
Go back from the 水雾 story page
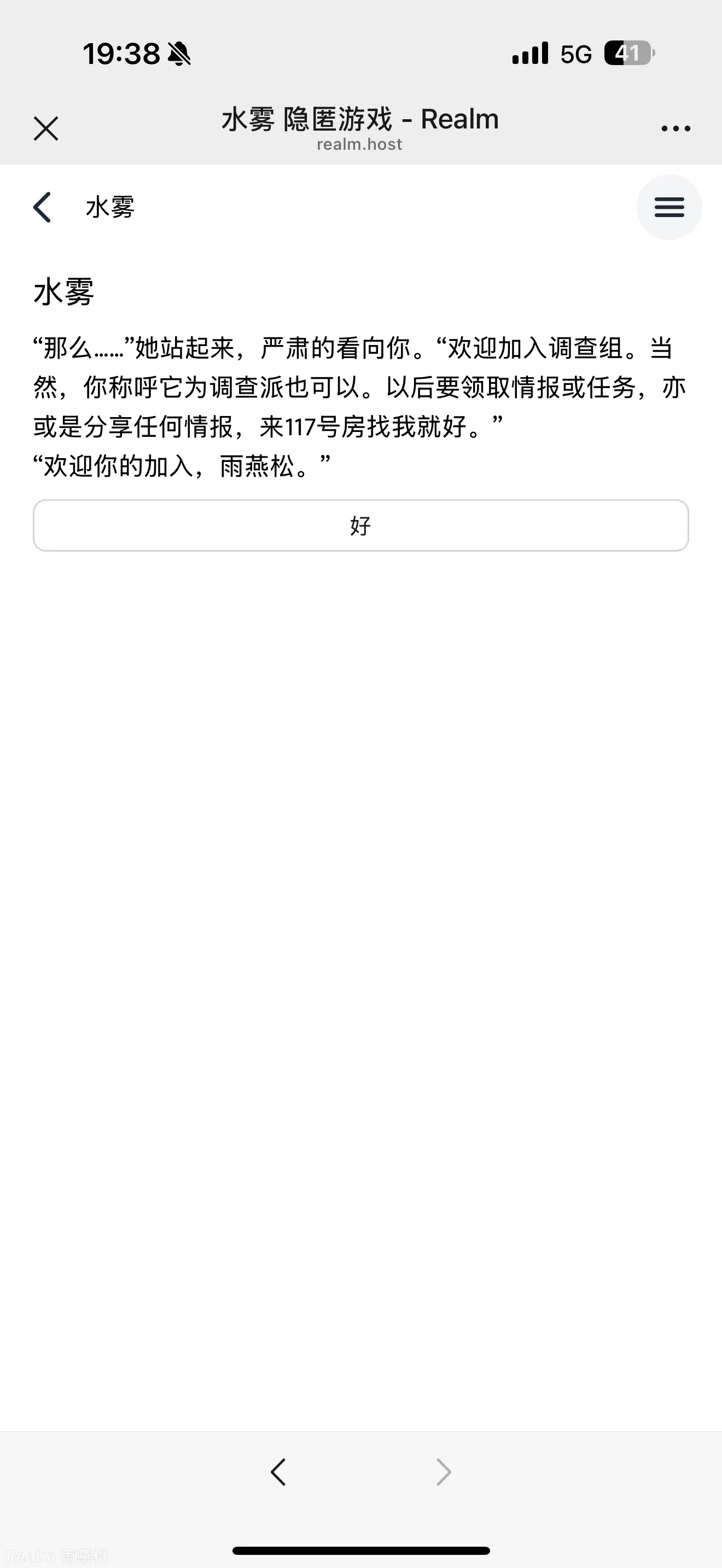point(42,208)
